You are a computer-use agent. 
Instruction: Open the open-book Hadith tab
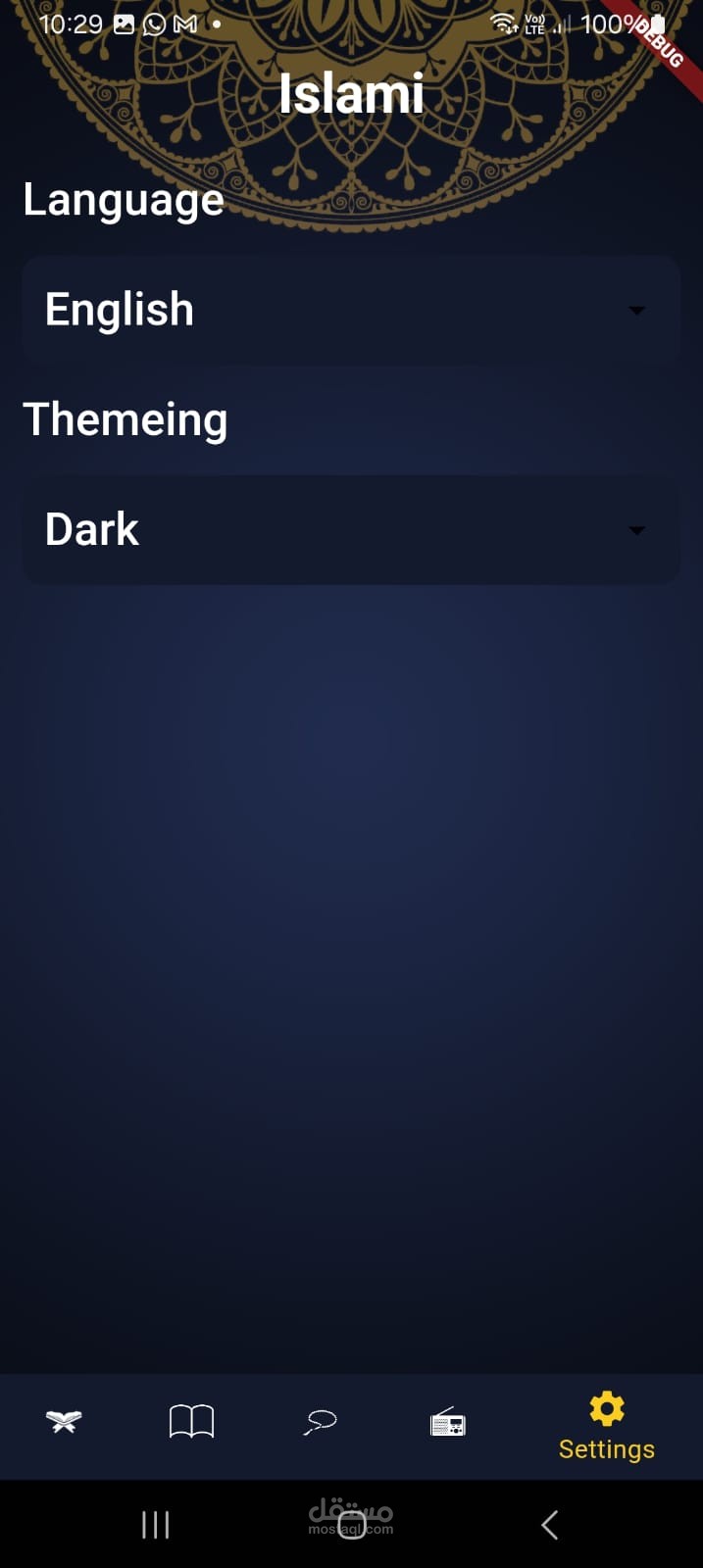pyautogui.click(x=191, y=1421)
